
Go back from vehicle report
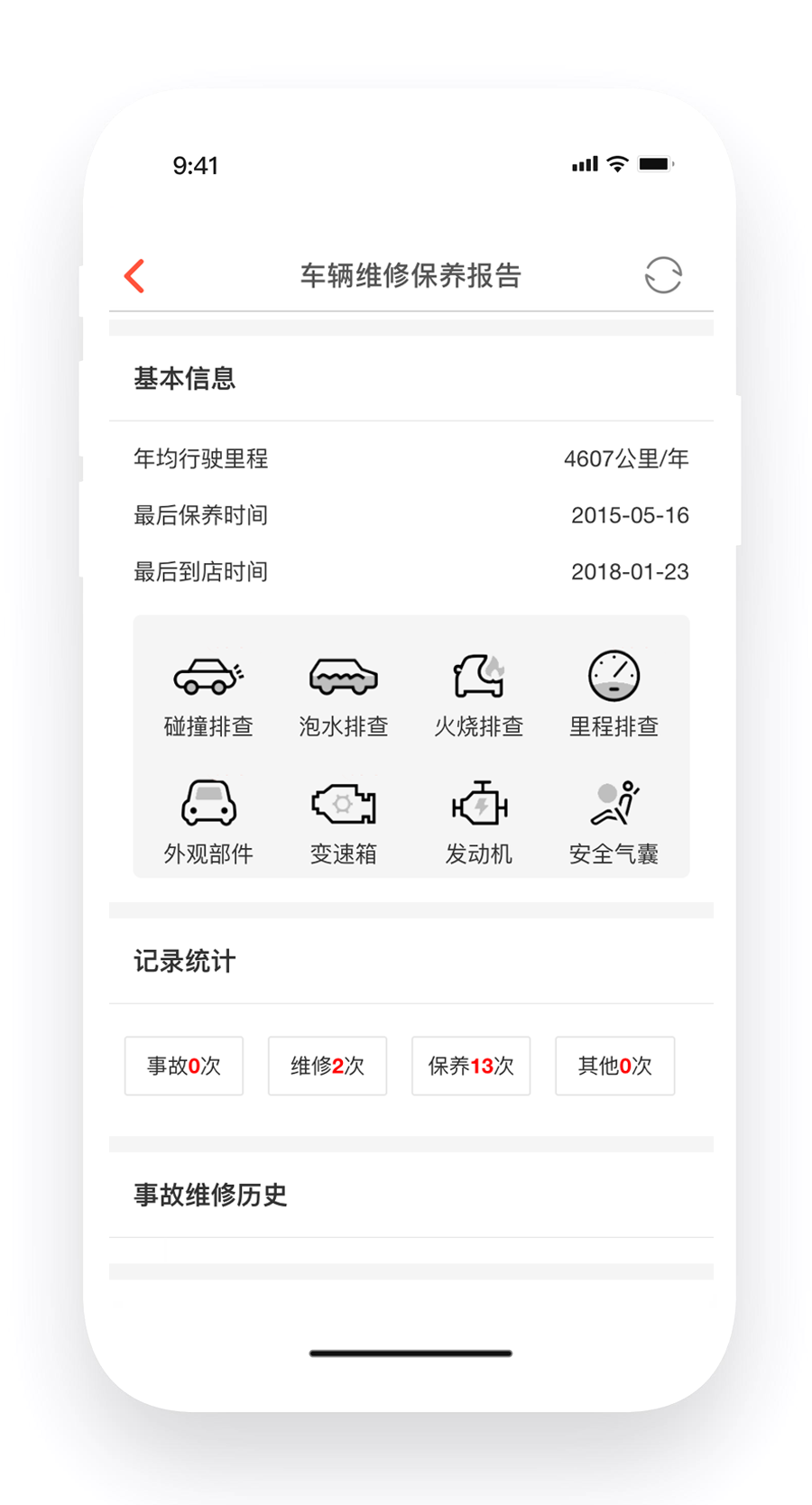(134, 276)
